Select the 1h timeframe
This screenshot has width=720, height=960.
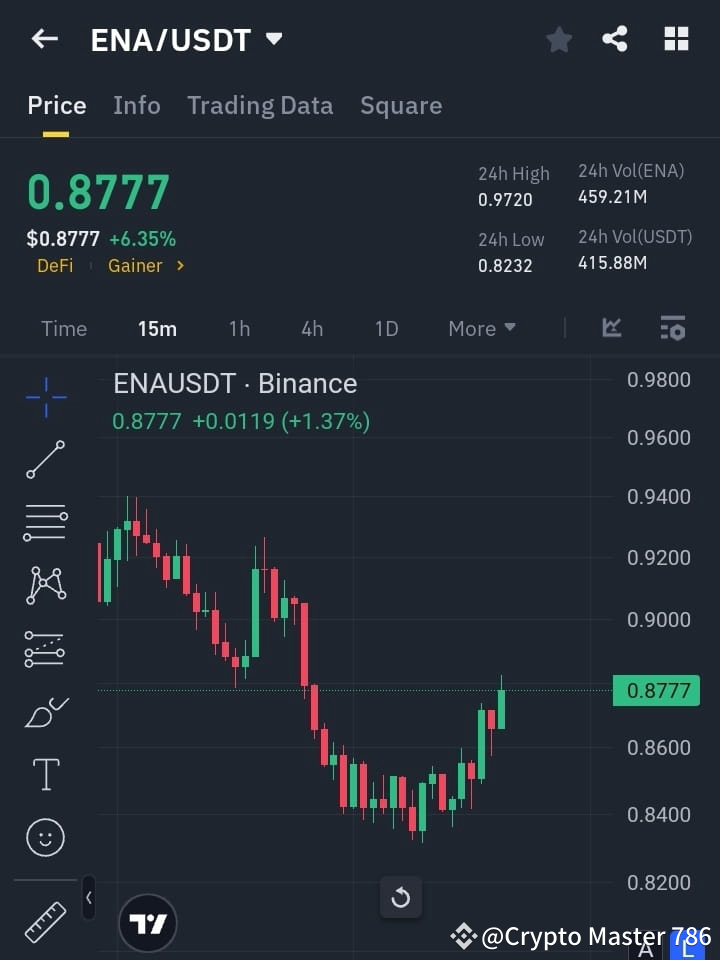coord(239,328)
